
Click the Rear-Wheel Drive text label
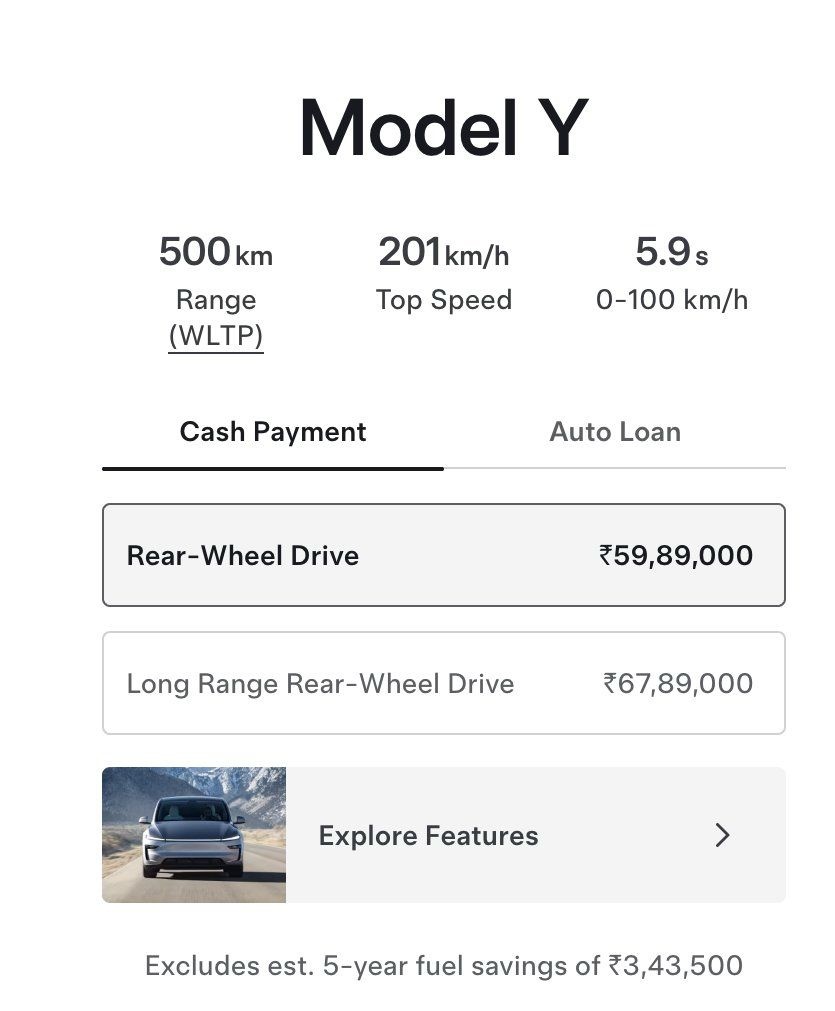click(242, 555)
